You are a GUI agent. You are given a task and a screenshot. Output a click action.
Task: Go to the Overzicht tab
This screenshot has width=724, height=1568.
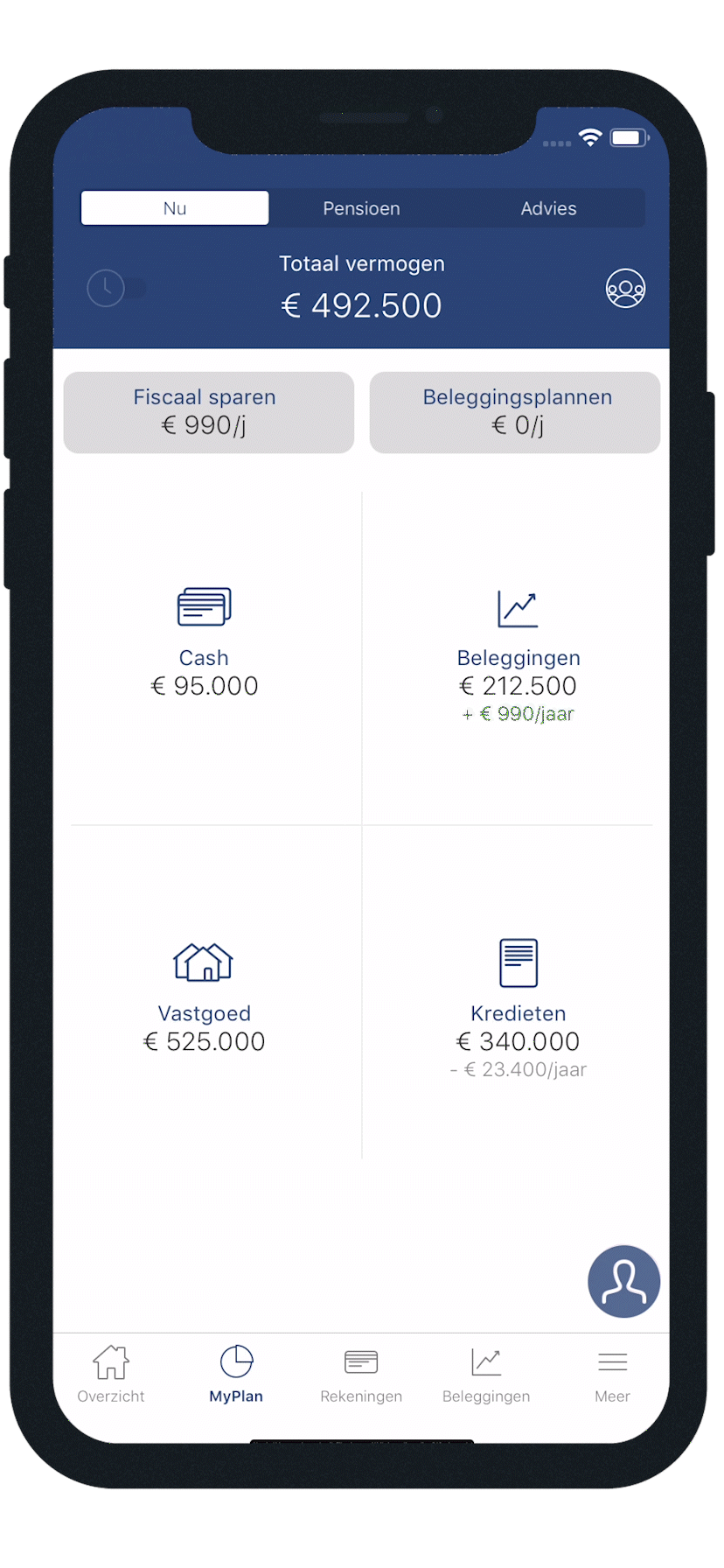111,1375
